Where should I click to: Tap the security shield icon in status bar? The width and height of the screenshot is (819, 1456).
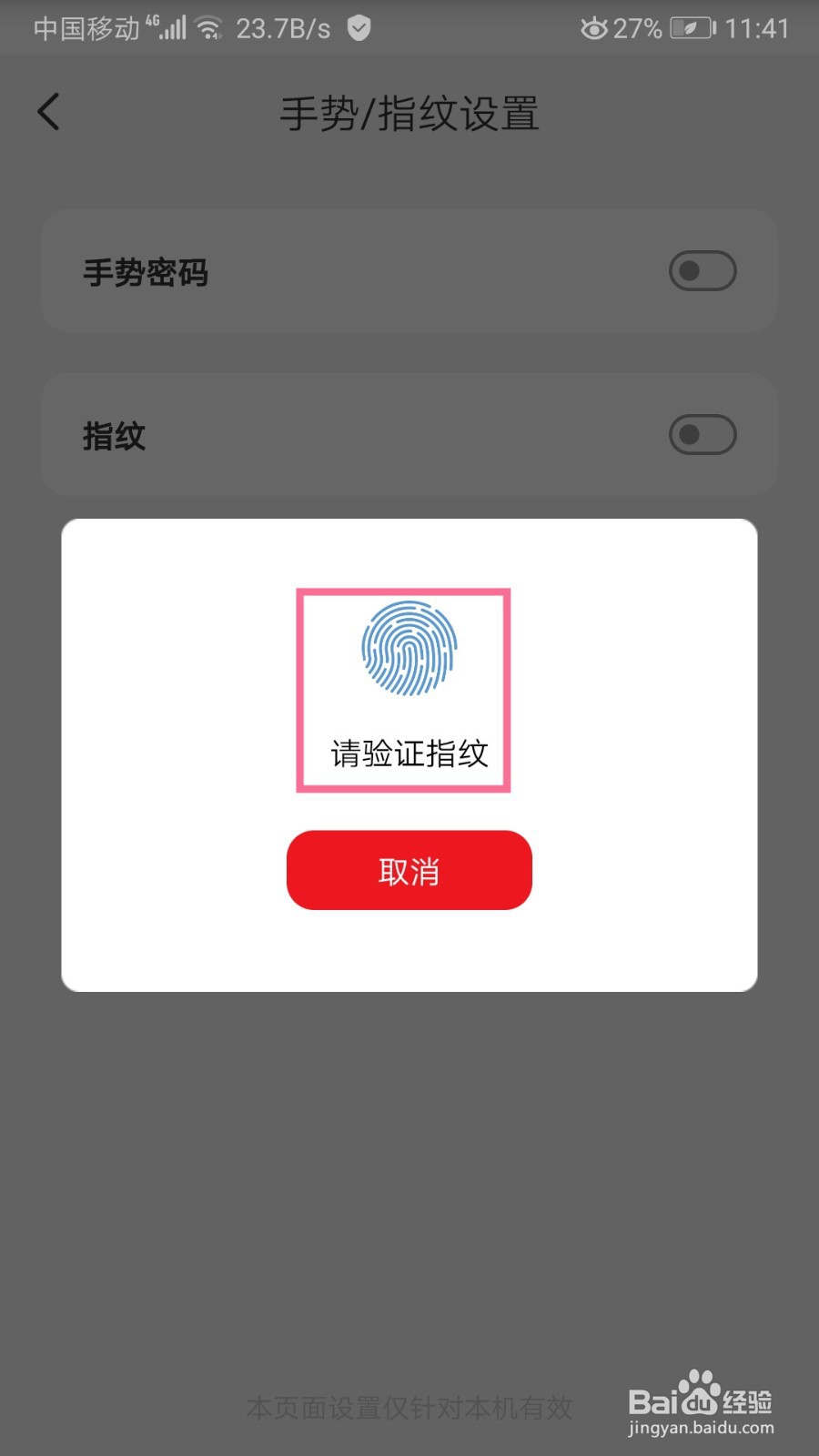click(x=357, y=27)
